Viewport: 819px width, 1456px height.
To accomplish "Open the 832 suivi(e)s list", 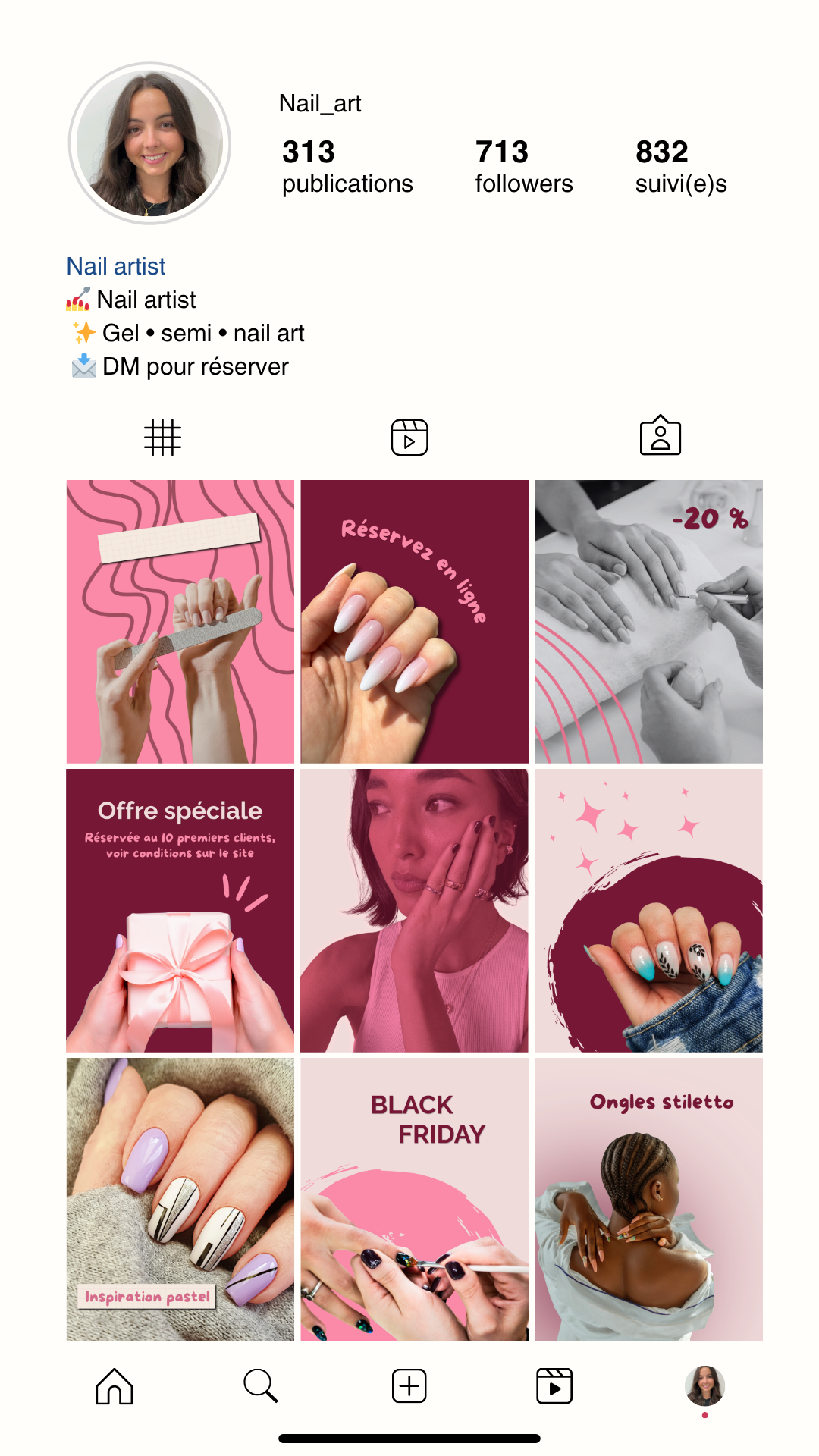I will coord(680,167).
